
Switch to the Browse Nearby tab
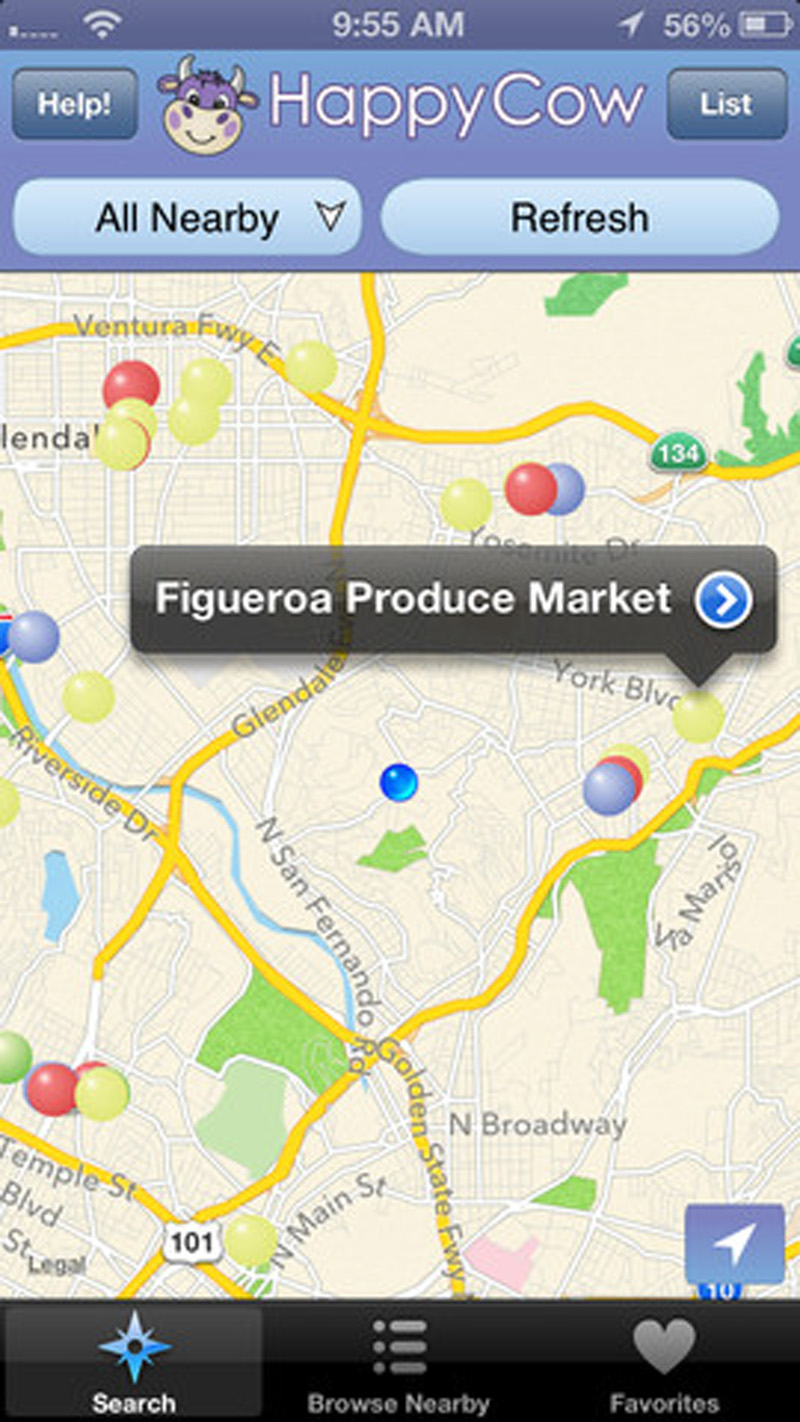(x=399, y=1362)
